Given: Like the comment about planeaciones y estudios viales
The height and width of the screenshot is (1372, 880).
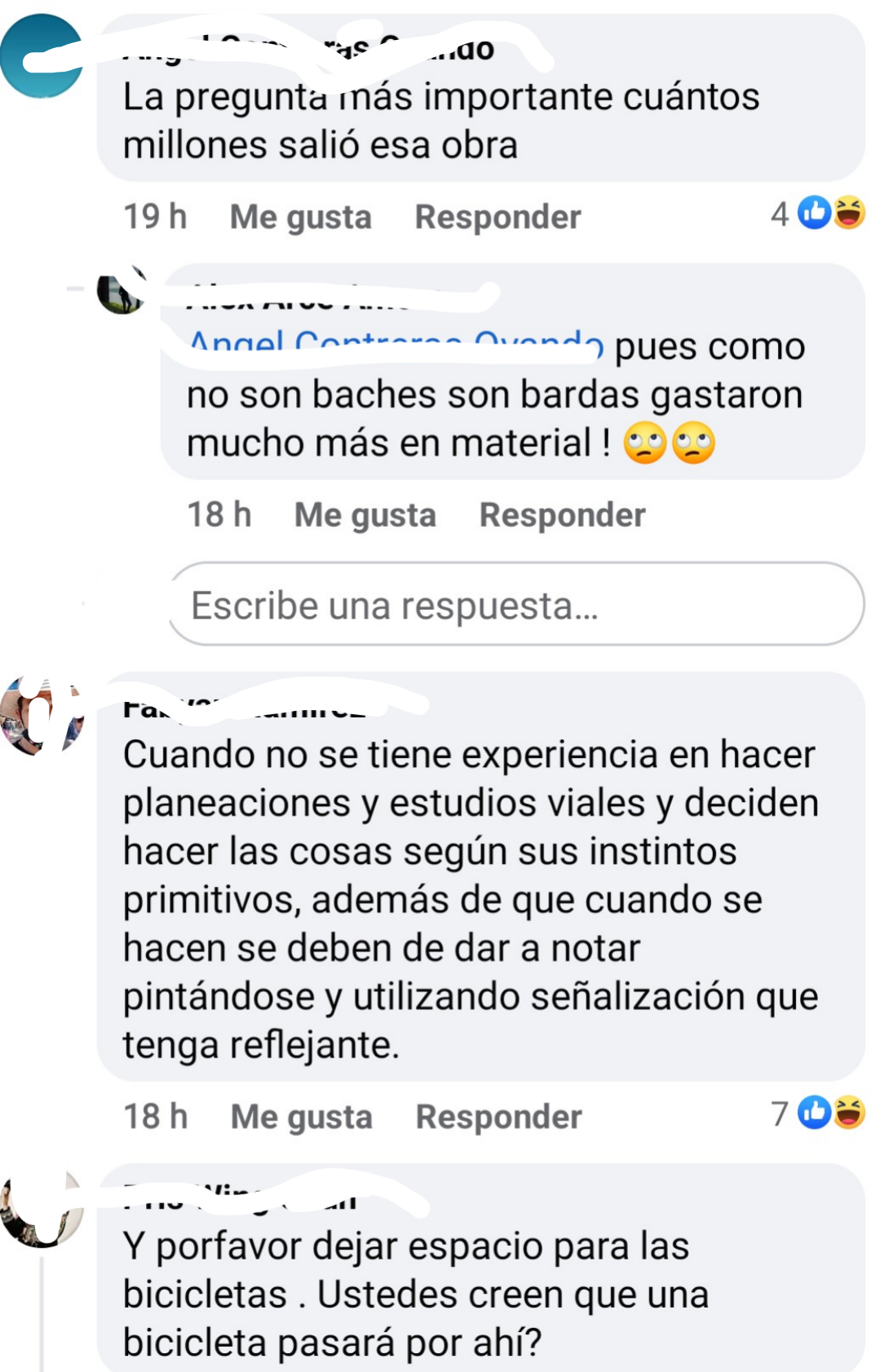Looking at the screenshot, I should pos(301,1117).
